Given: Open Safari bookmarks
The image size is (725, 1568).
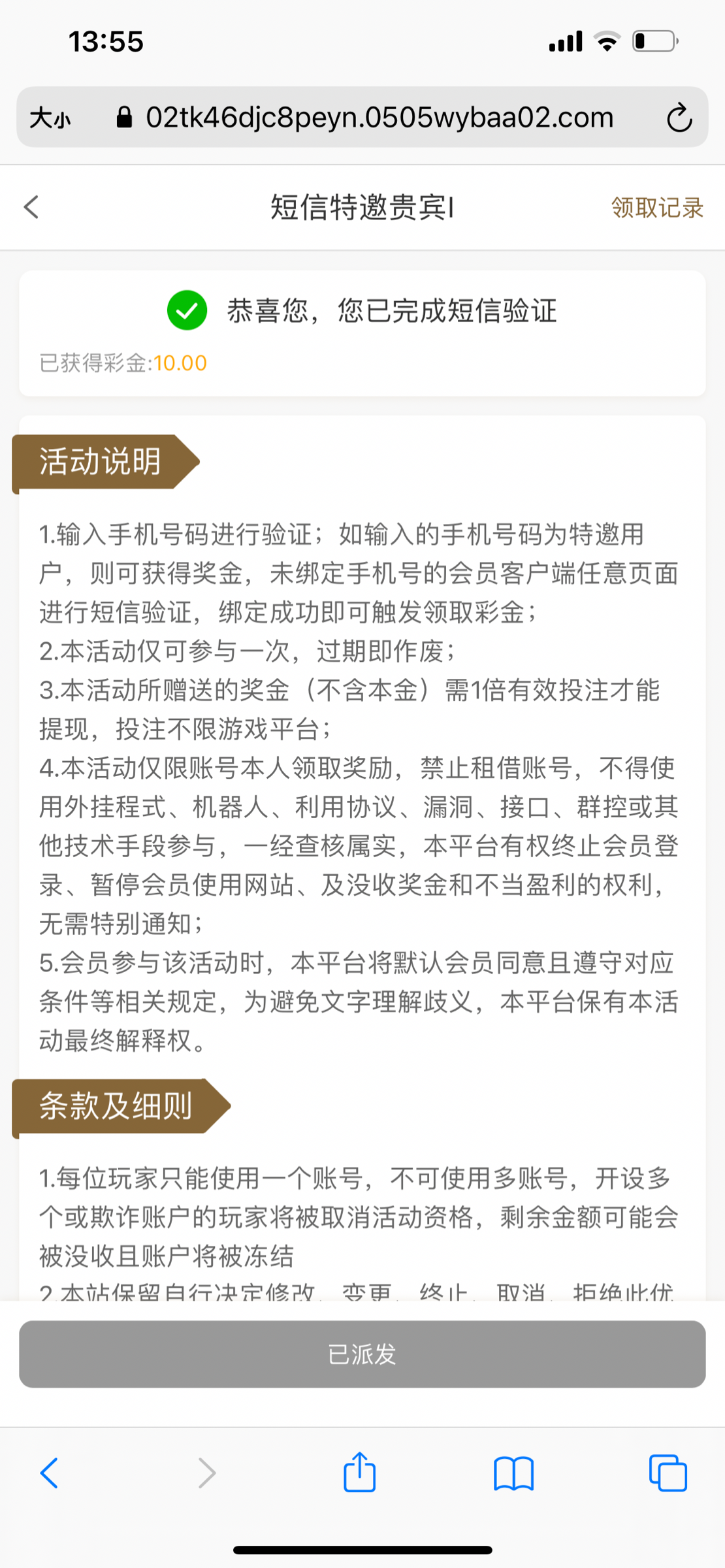Looking at the screenshot, I should tap(513, 1473).
